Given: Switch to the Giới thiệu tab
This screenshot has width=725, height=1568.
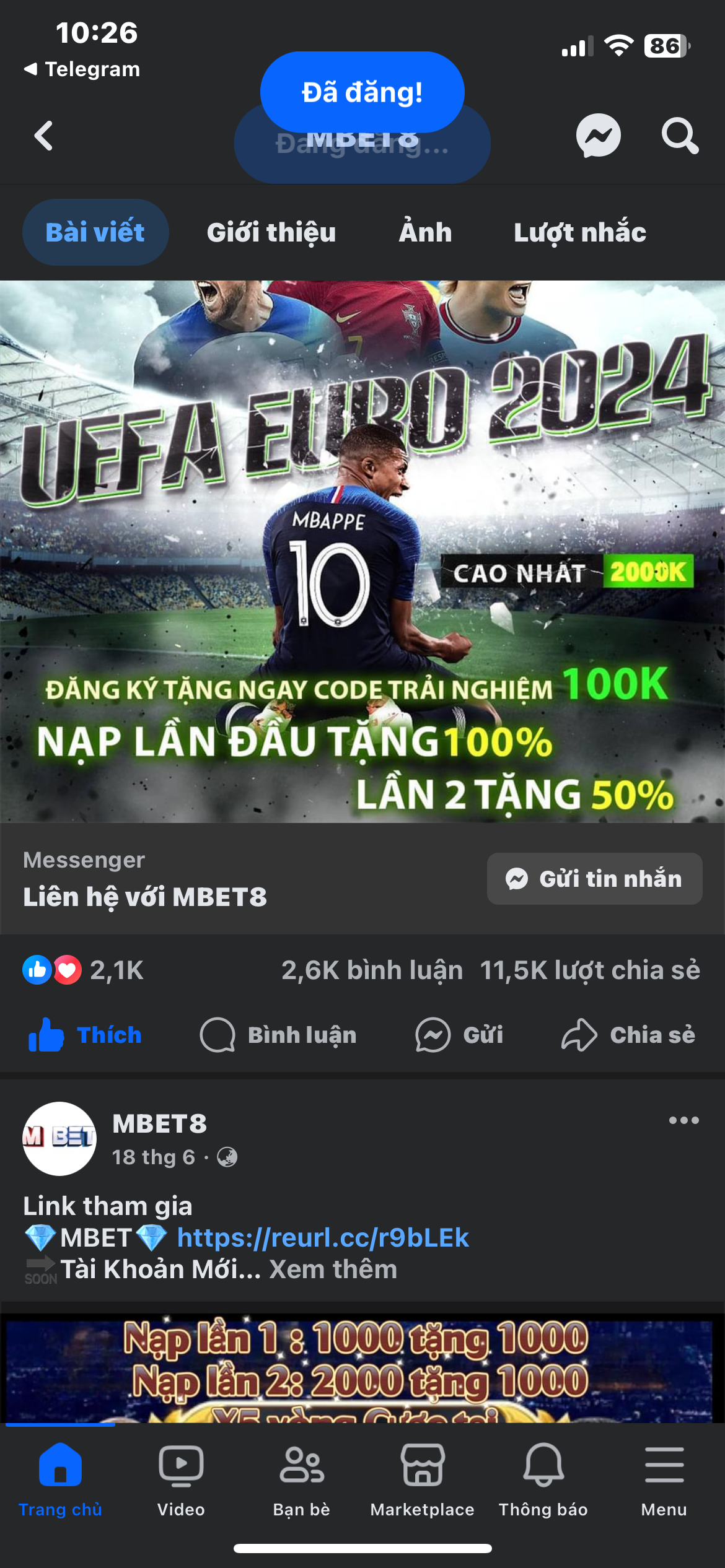Looking at the screenshot, I should pyautogui.click(x=271, y=233).
